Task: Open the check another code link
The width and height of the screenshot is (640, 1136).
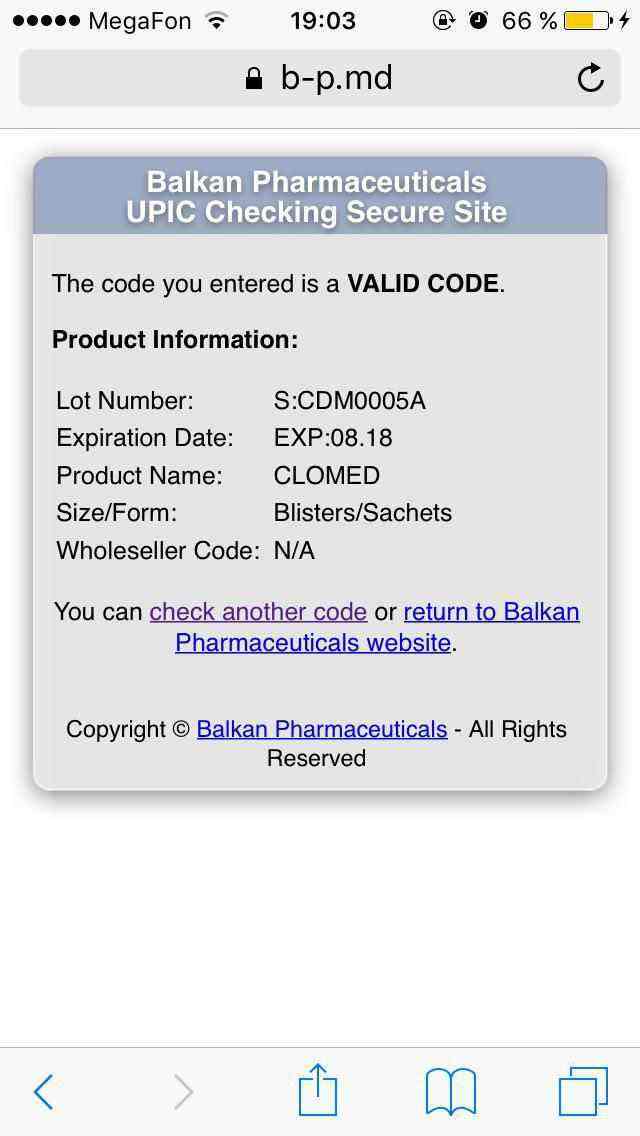Action: click(x=258, y=612)
